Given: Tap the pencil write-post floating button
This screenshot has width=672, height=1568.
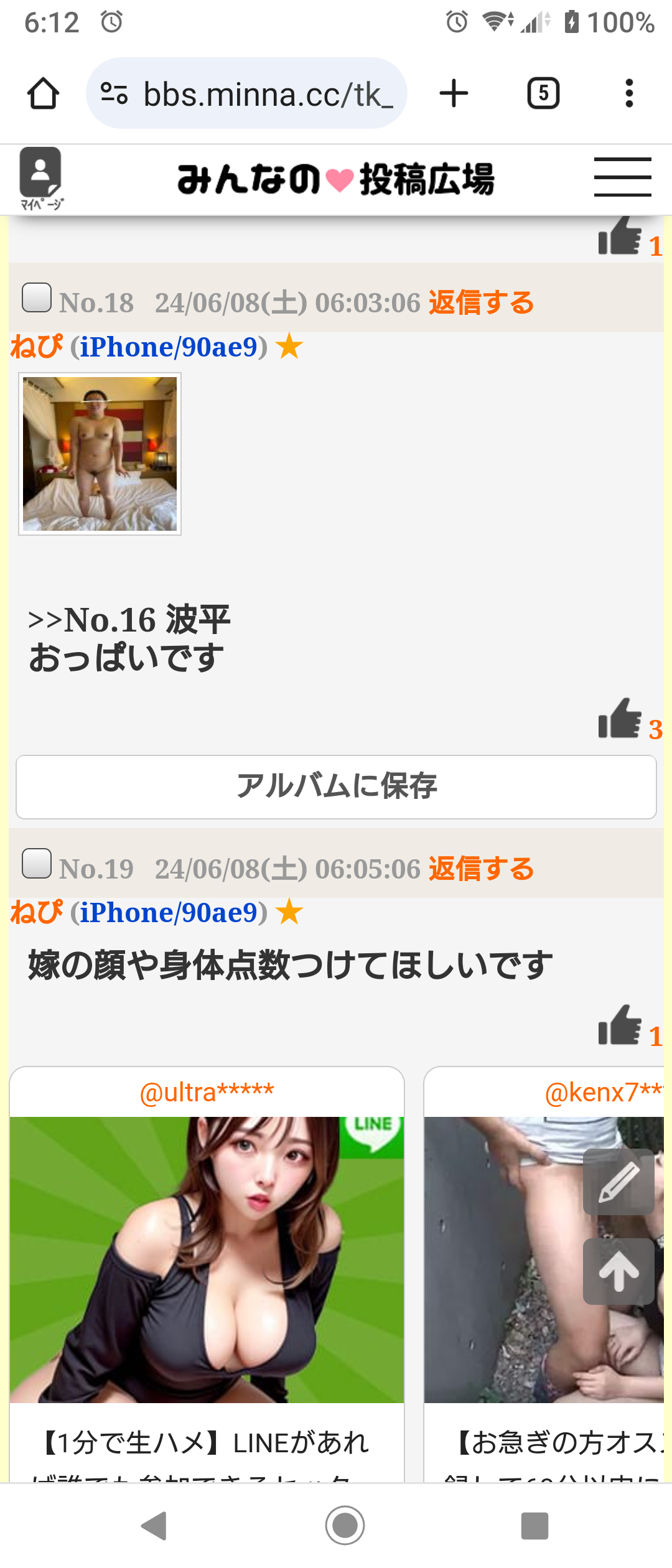Looking at the screenshot, I should pyautogui.click(x=618, y=1182).
